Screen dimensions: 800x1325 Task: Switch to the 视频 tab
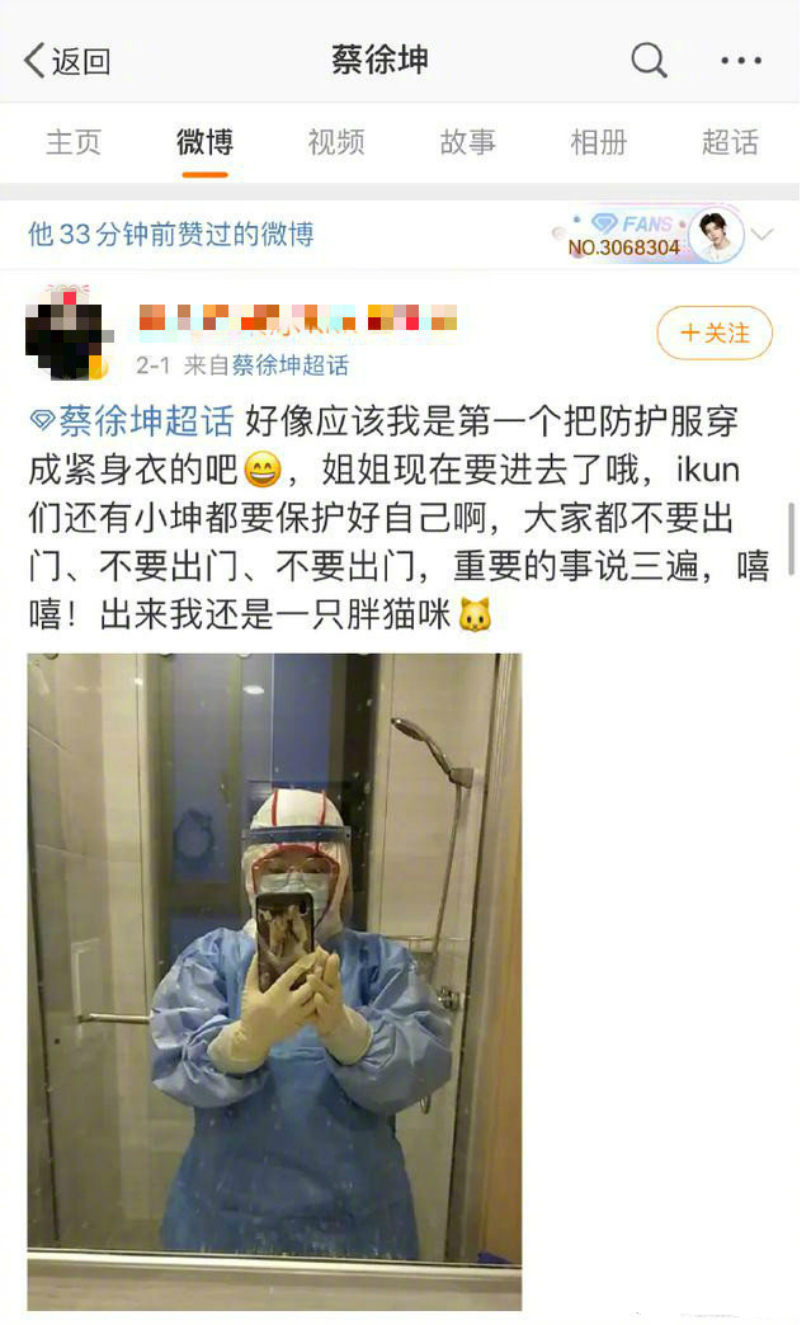[x=336, y=143]
